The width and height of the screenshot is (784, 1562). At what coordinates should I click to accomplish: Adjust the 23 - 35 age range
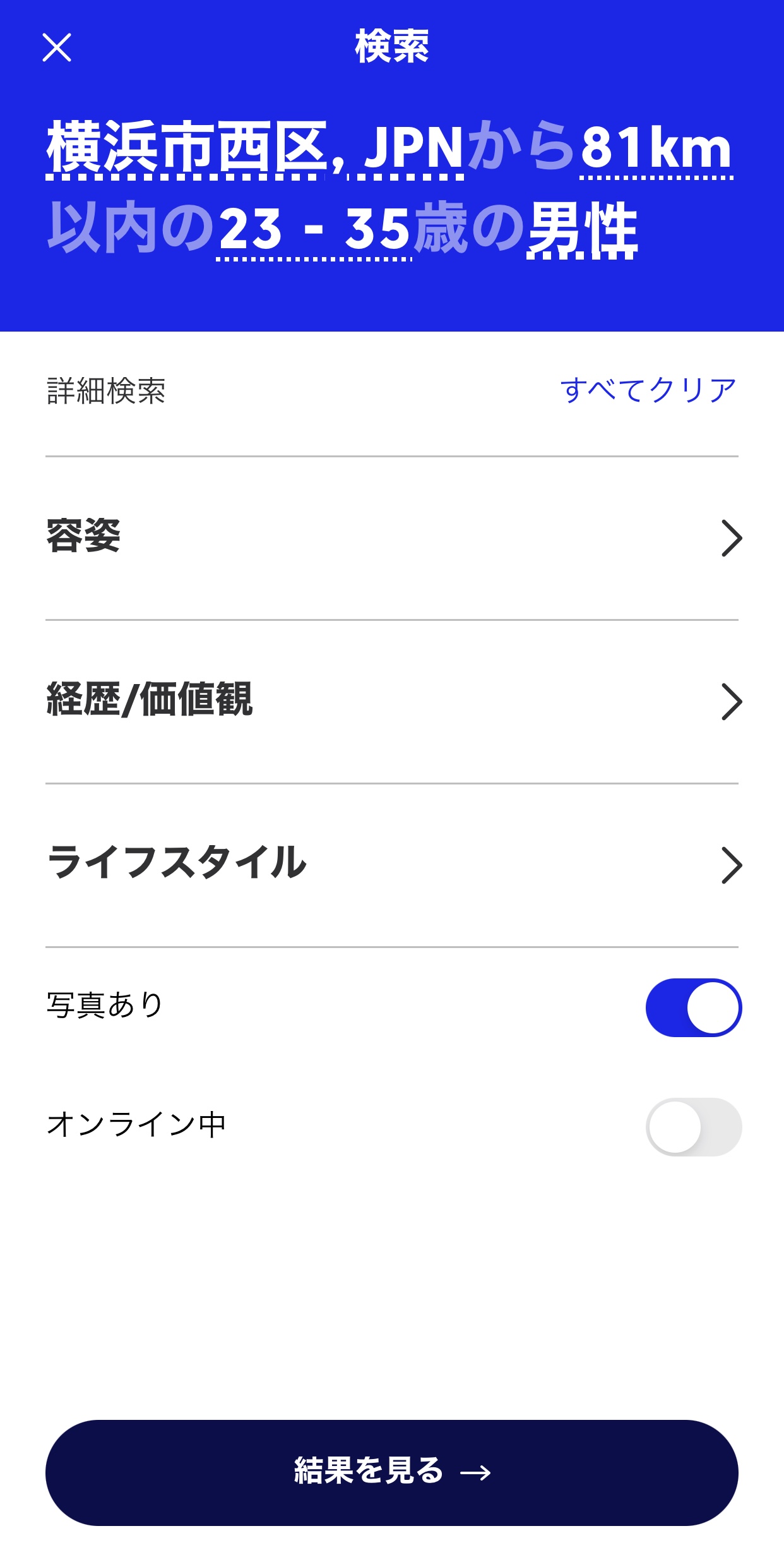[x=314, y=229]
